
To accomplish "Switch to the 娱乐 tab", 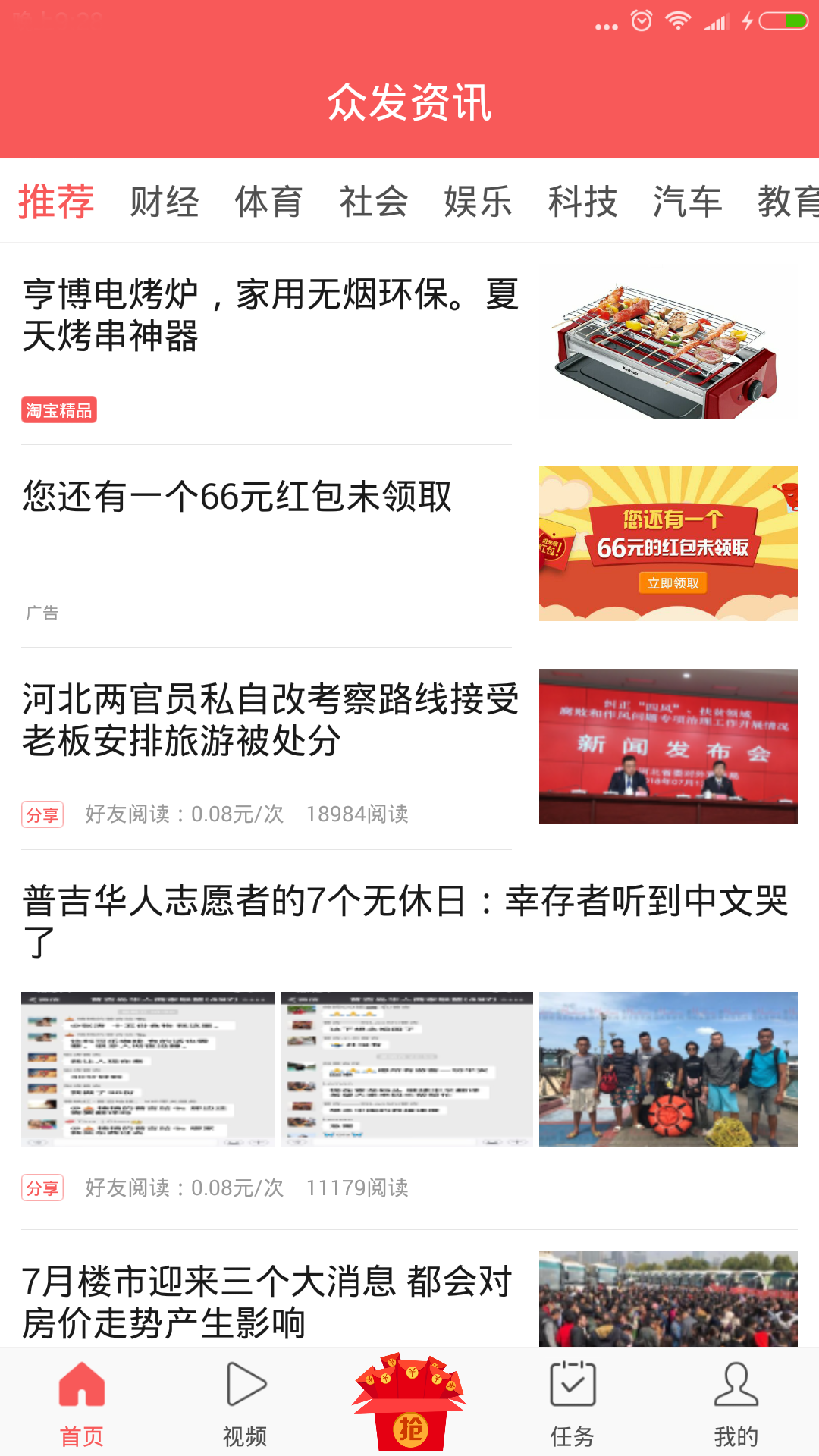I will 478,202.
